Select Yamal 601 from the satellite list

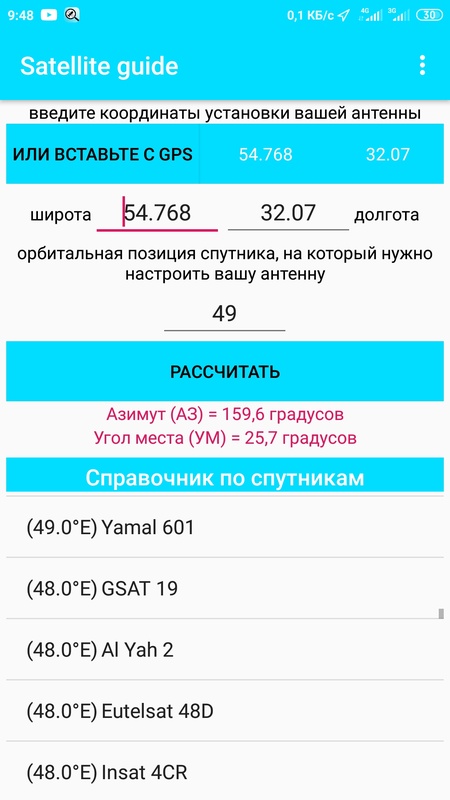click(225, 527)
